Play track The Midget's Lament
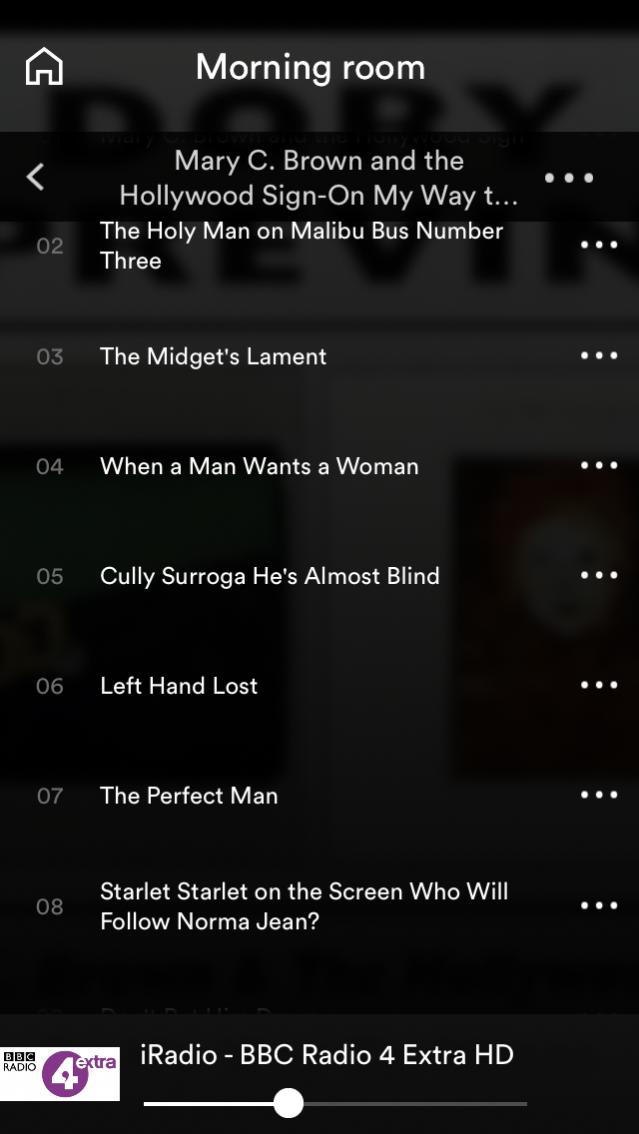Viewport: 639px width, 1134px height. click(213, 356)
